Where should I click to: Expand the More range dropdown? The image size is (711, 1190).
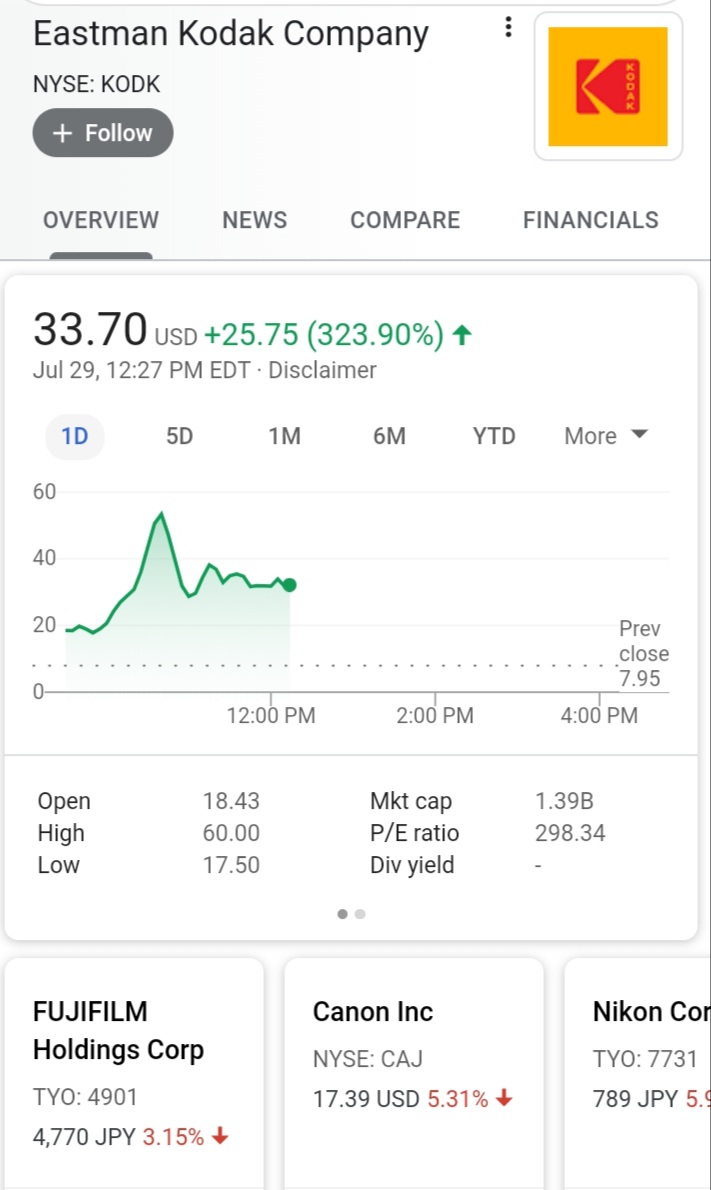coord(606,436)
